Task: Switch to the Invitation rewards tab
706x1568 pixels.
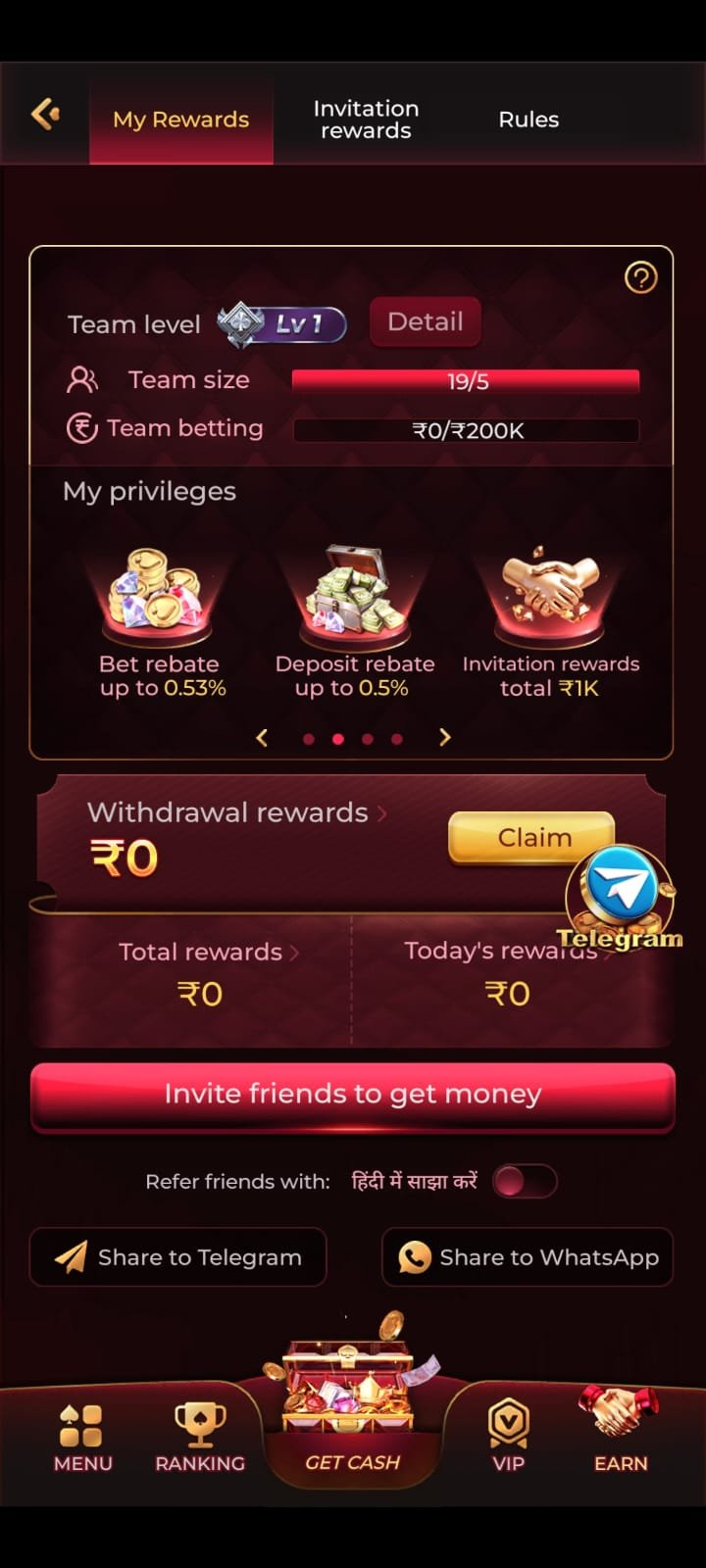Action: 366,120
